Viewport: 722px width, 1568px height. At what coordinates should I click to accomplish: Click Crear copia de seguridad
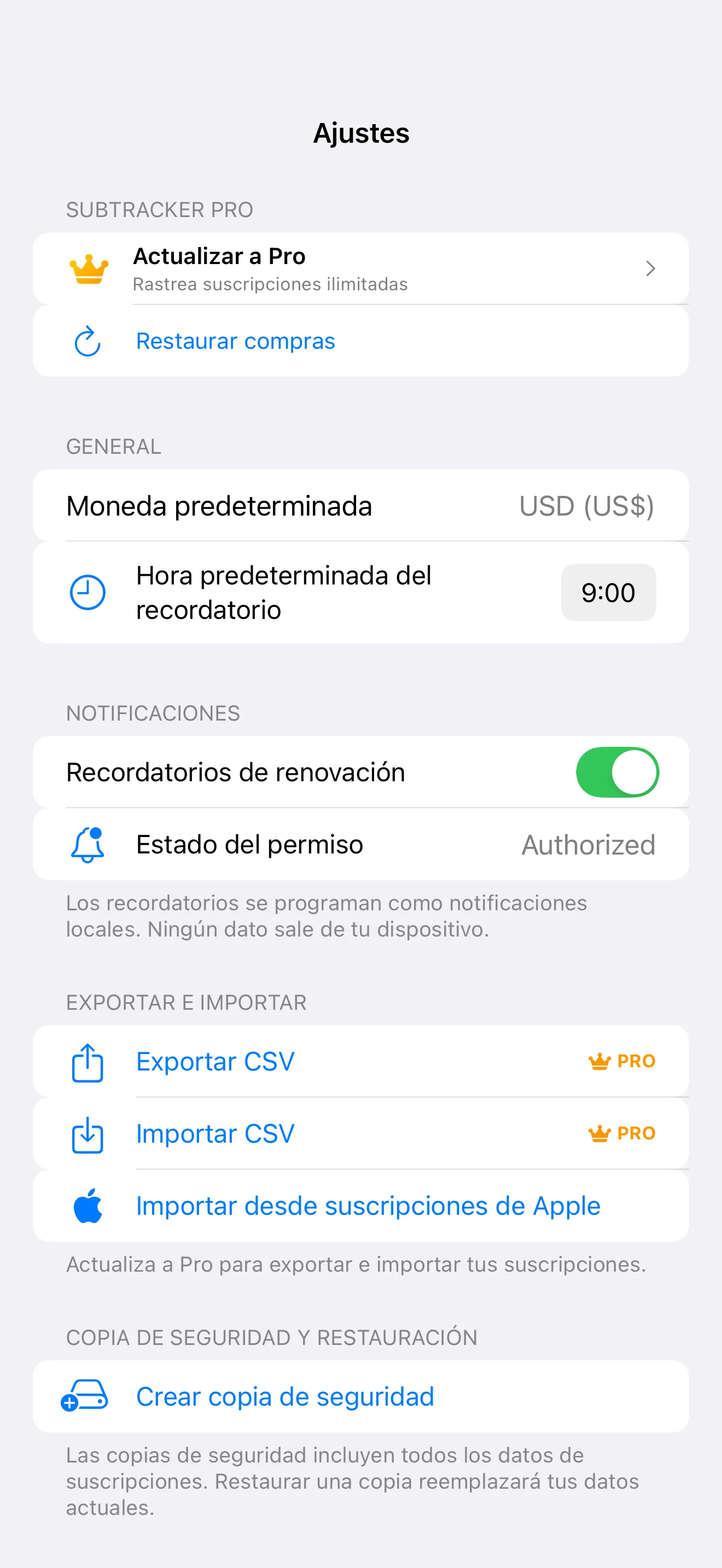click(285, 1396)
